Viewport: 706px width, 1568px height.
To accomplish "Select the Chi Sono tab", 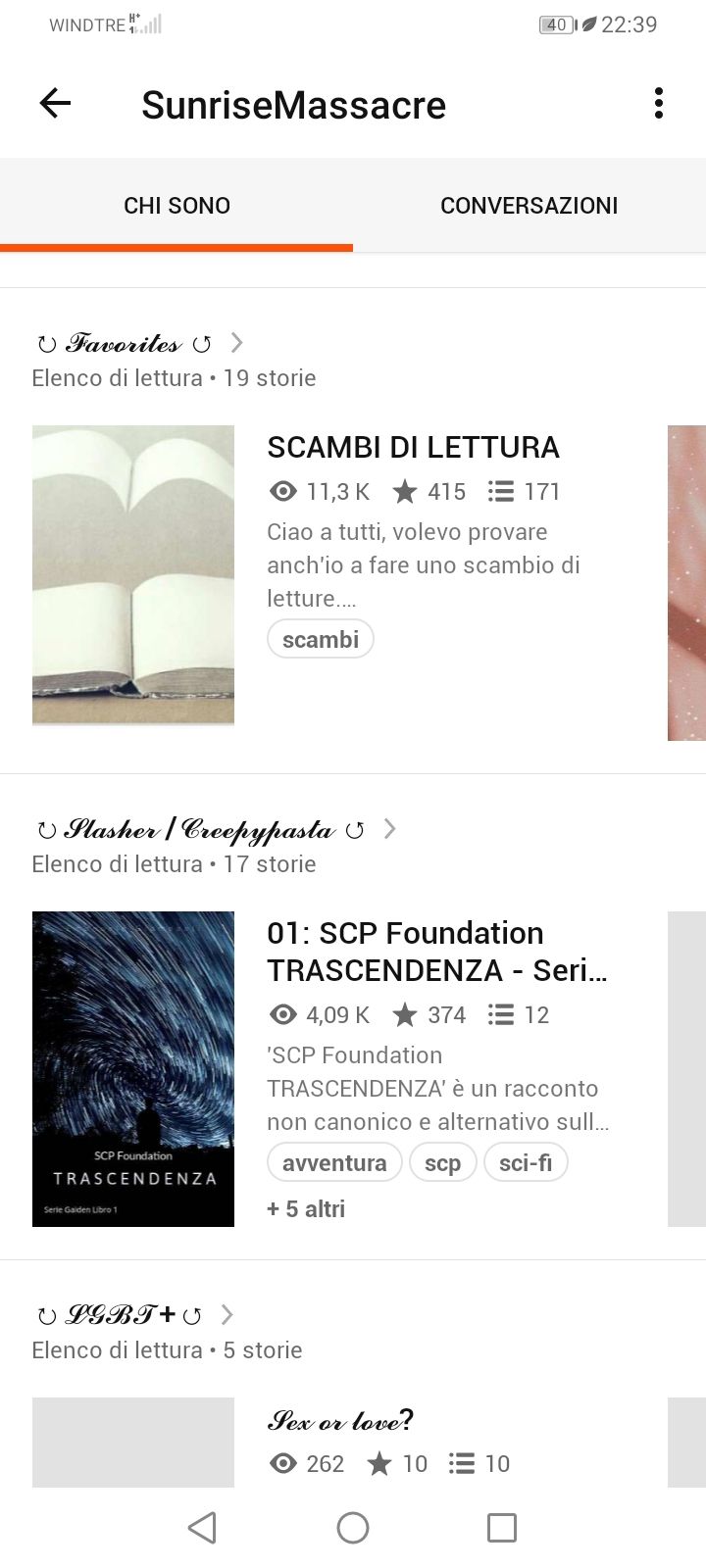I will point(176,205).
